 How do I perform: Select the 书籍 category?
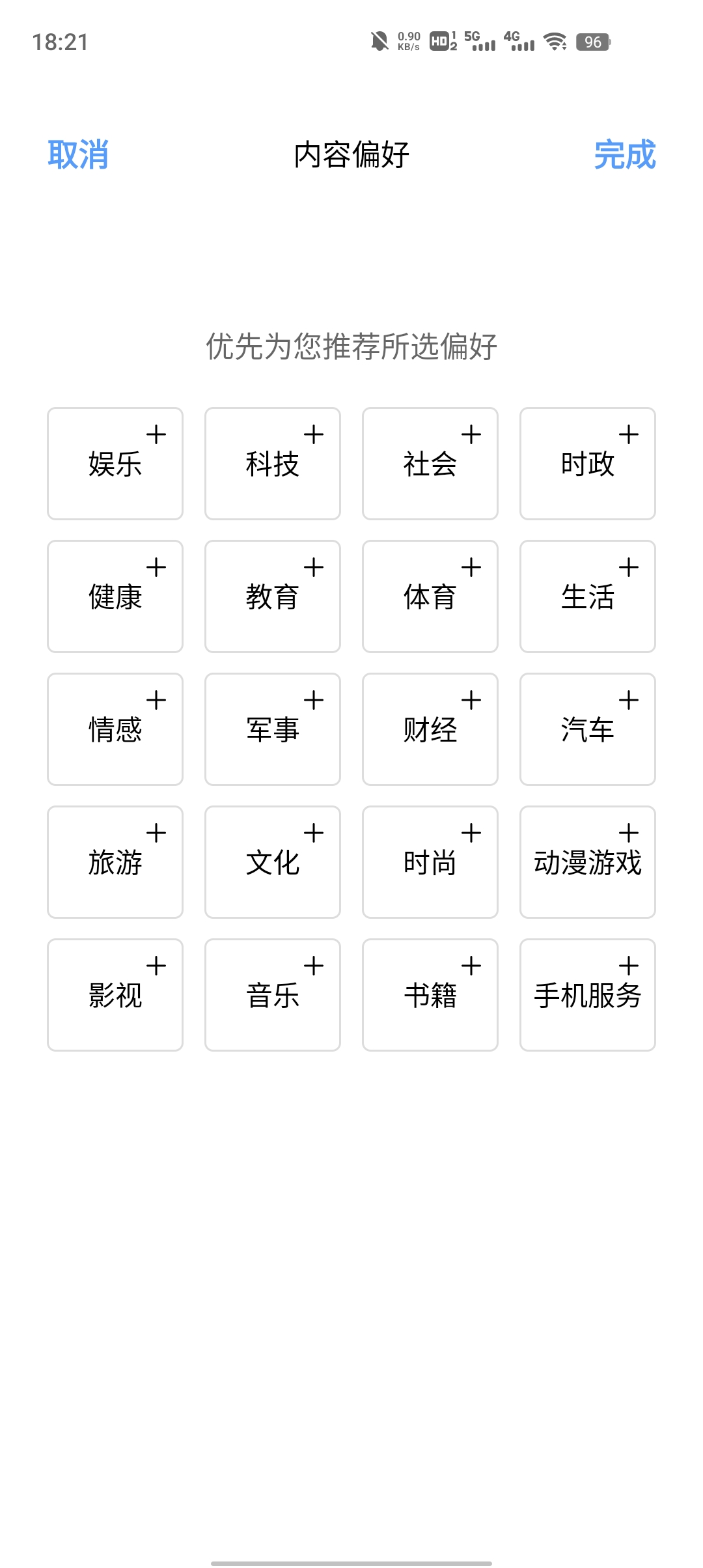click(430, 995)
